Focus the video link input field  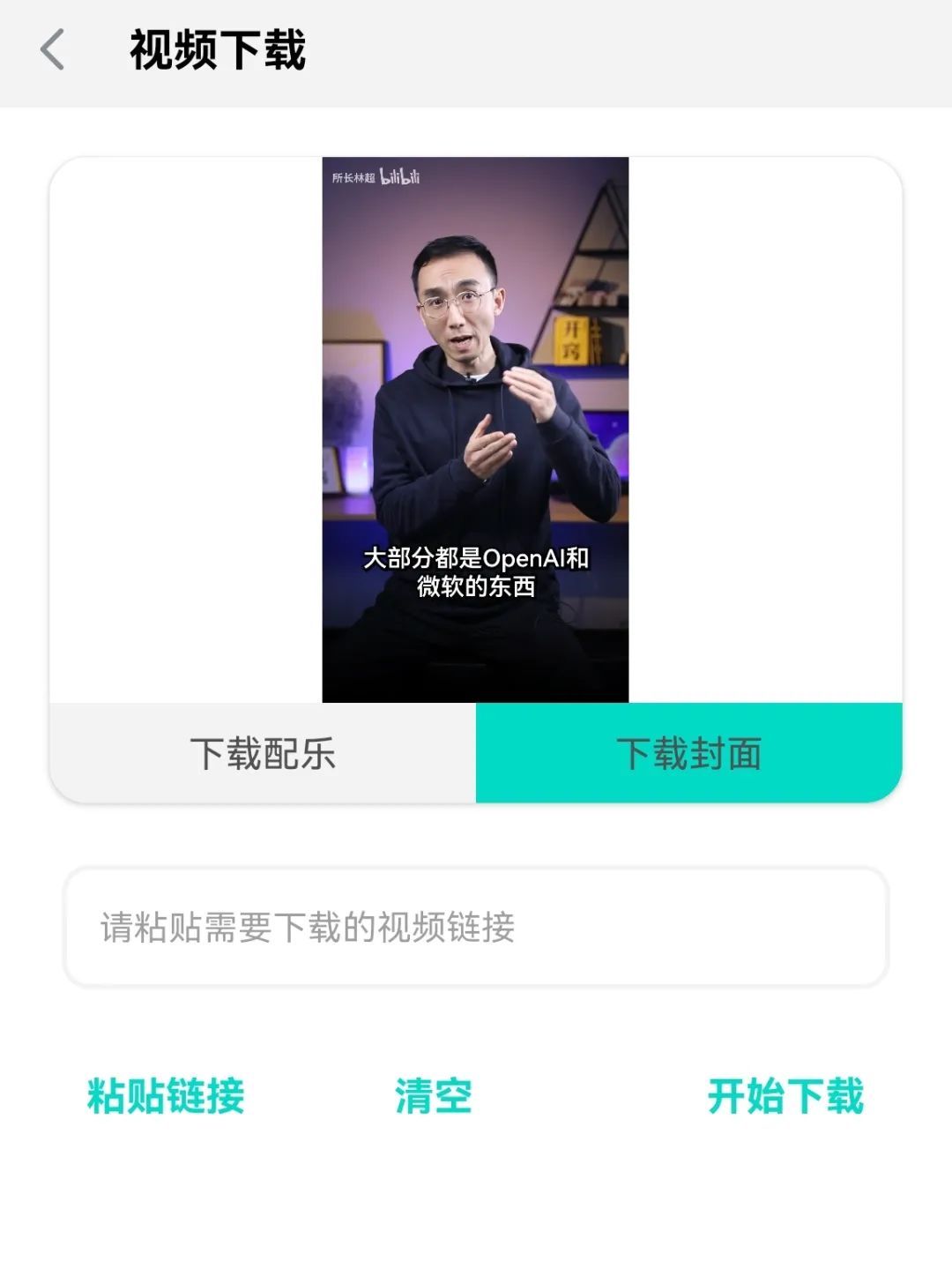[x=476, y=927]
